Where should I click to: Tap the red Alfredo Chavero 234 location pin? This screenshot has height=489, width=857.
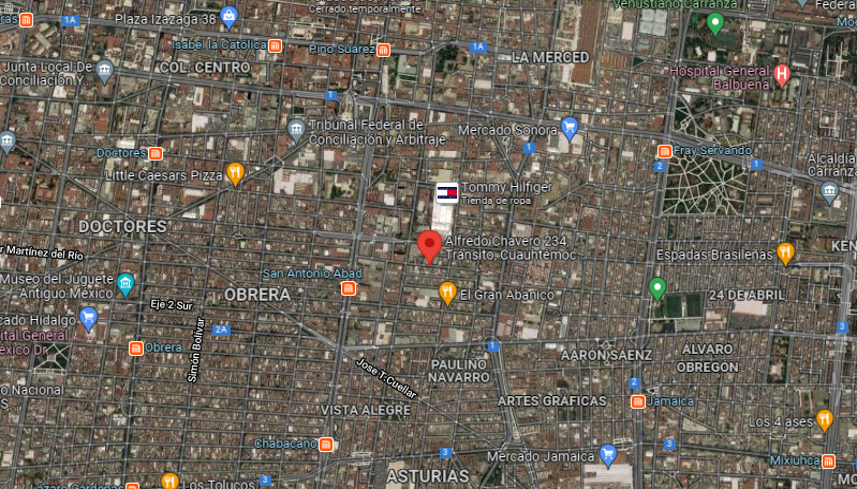pyautogui.click(x=430, y=246)
